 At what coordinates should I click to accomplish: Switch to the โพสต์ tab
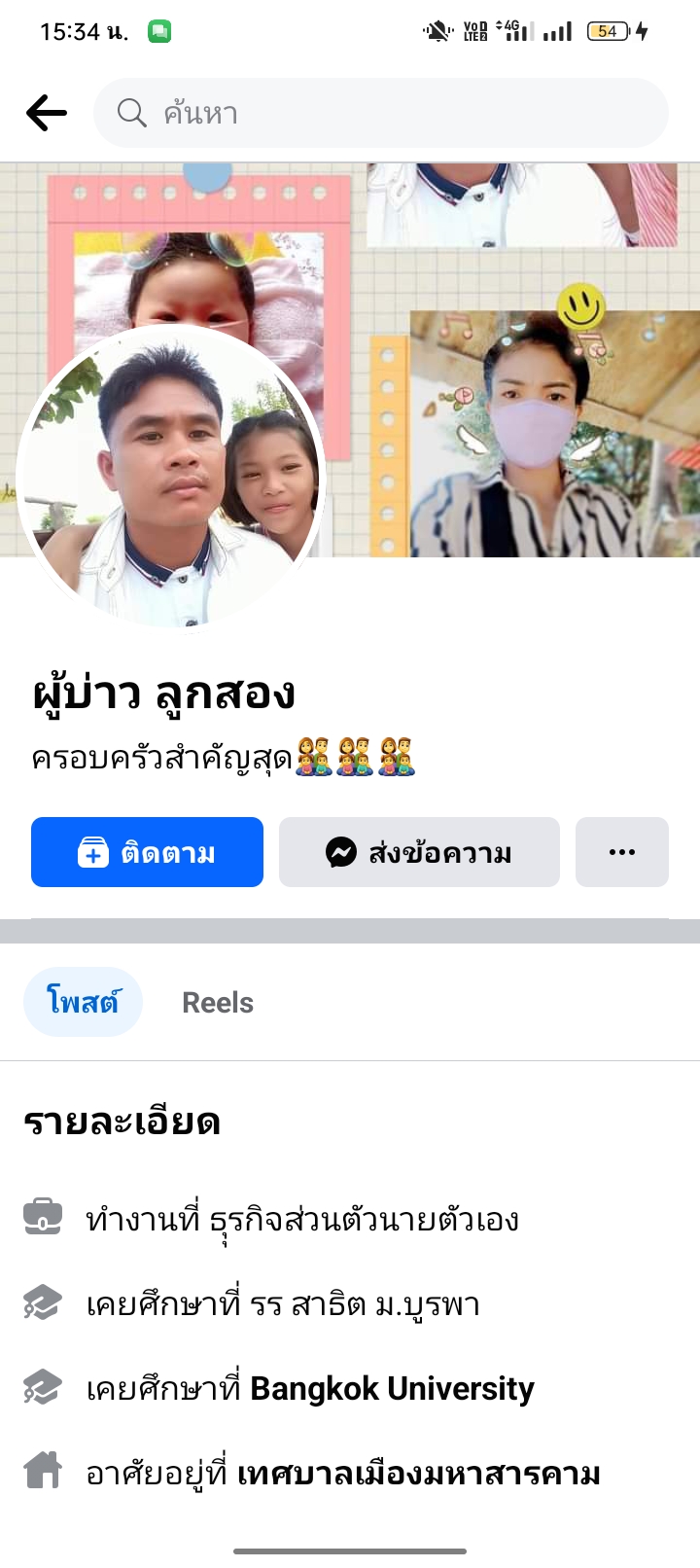[83, 1002]
